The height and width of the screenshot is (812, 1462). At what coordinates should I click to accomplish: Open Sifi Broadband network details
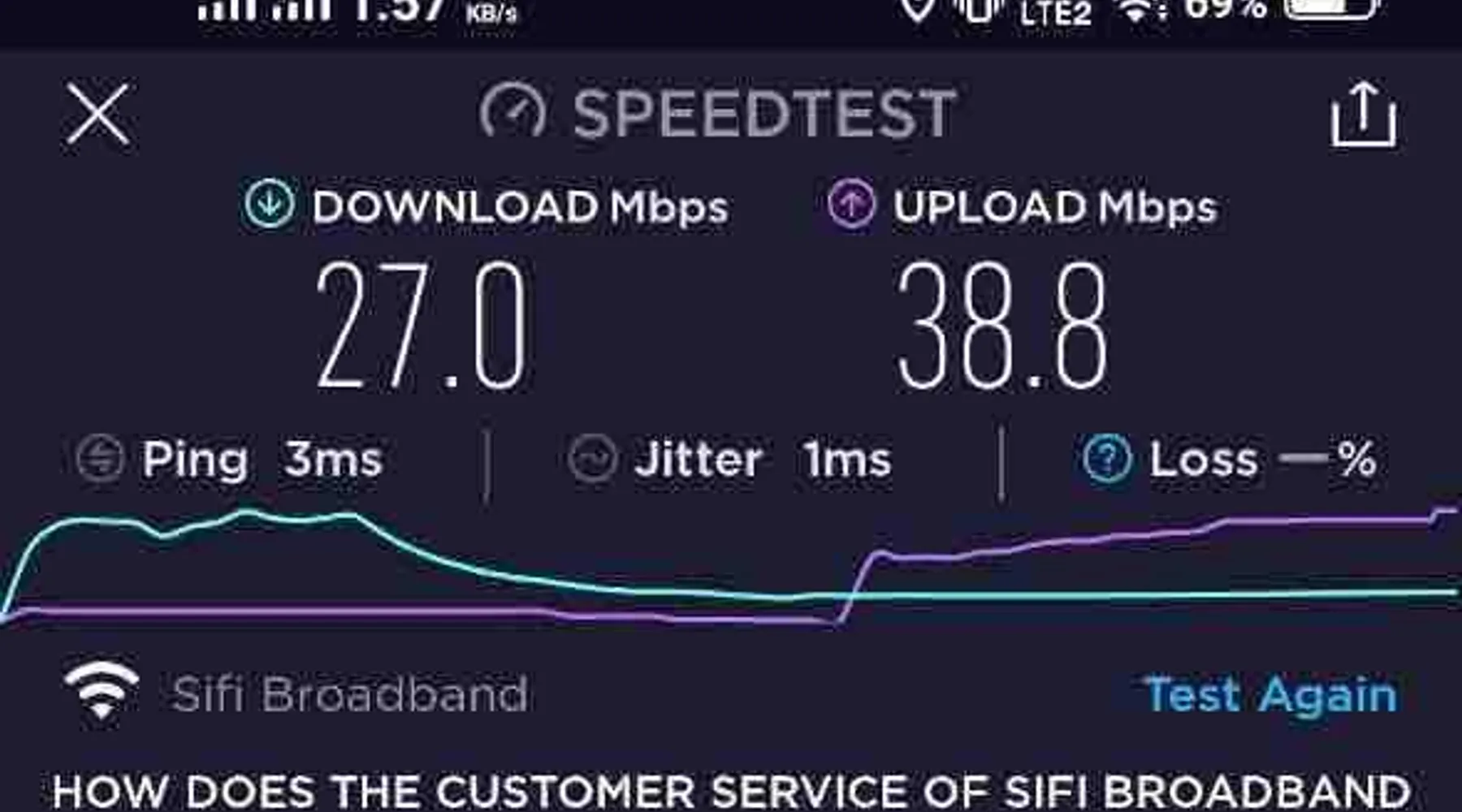[349, 695]
